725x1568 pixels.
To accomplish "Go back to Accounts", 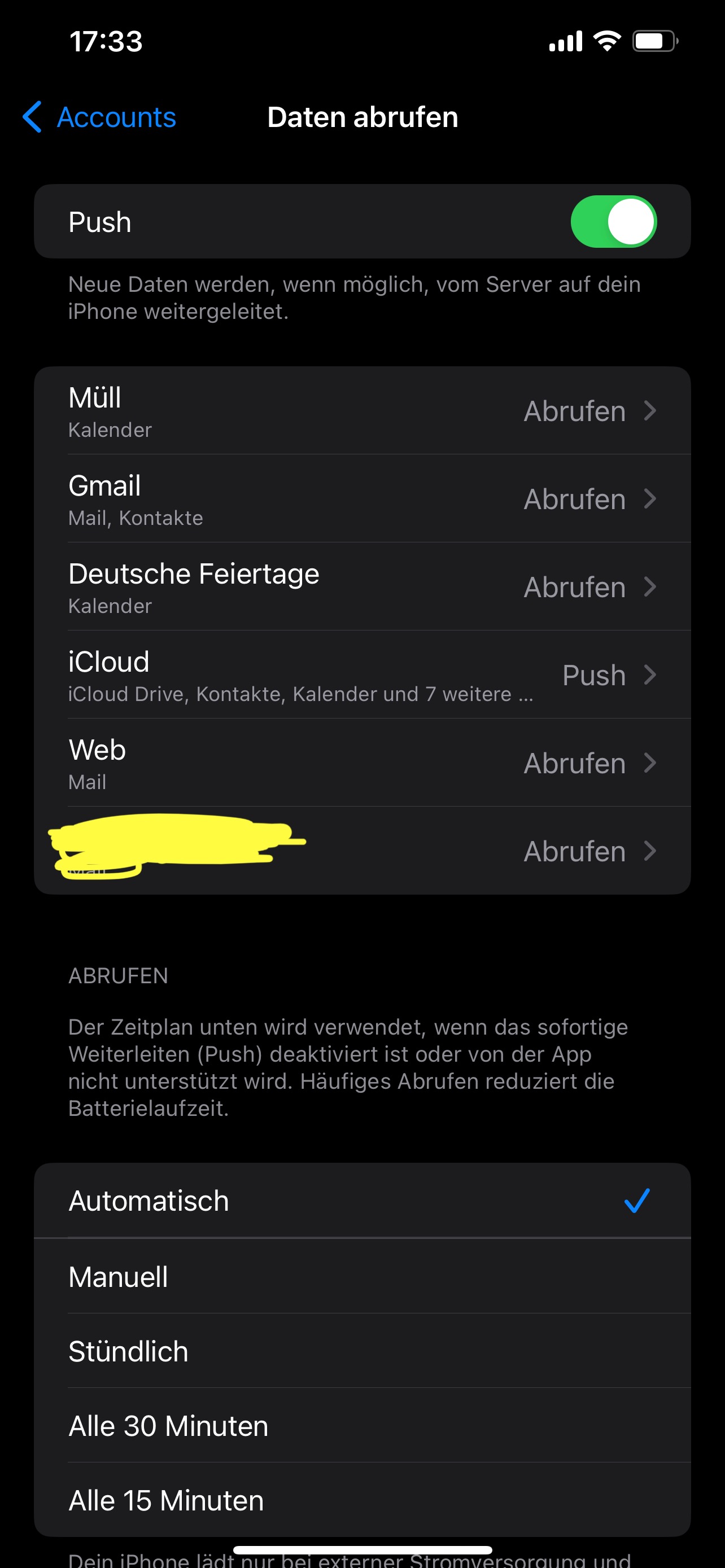I will [x=100, y=117].
